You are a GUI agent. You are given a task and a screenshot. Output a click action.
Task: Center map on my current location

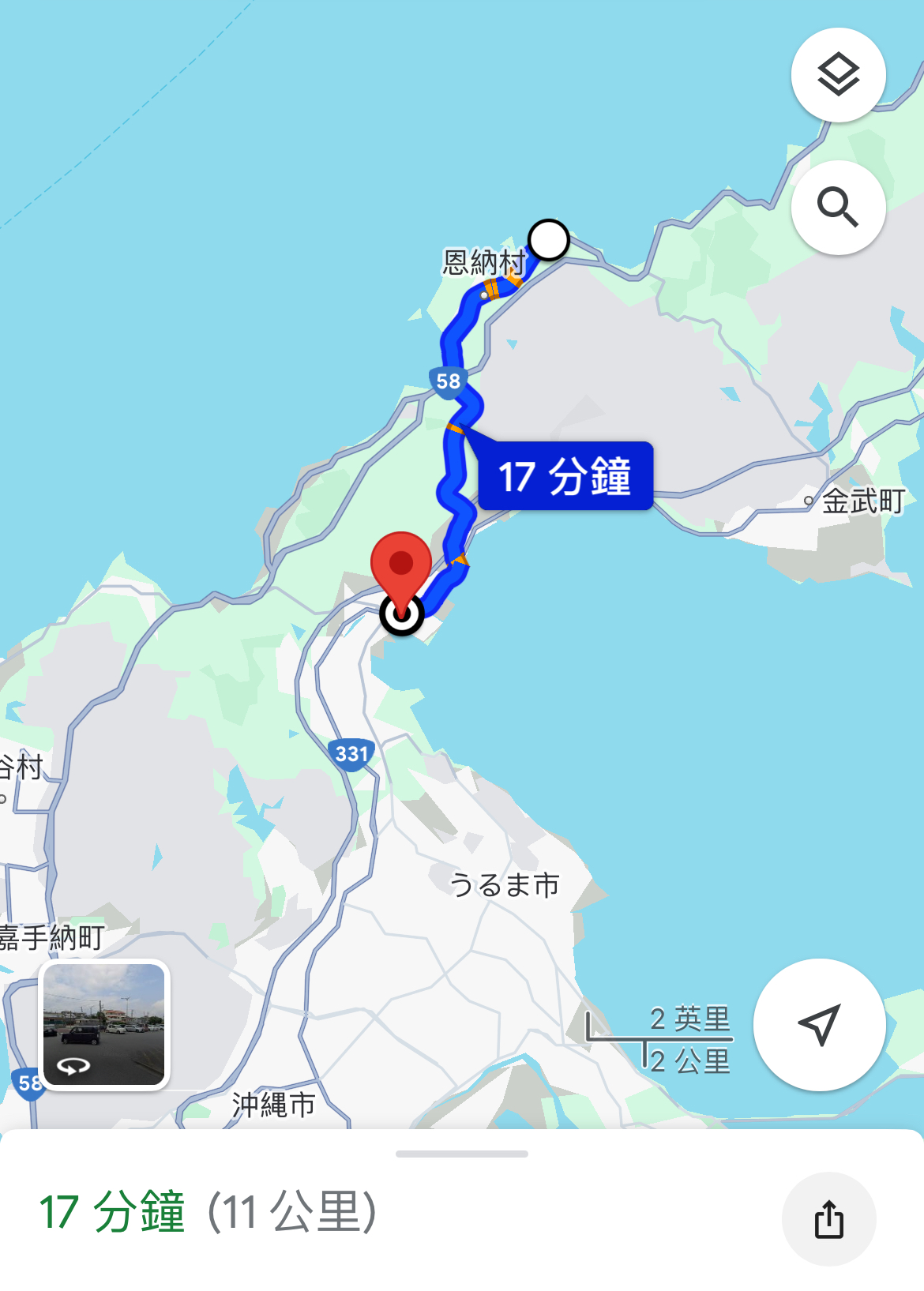819,1025
